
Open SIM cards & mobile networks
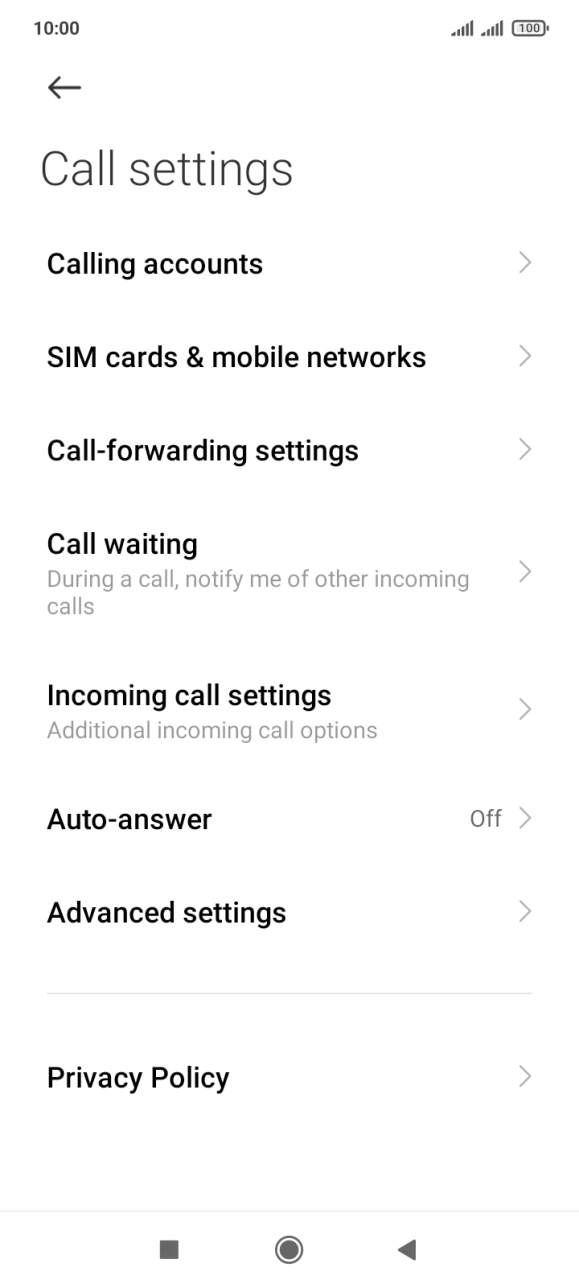tap(289, 357)
